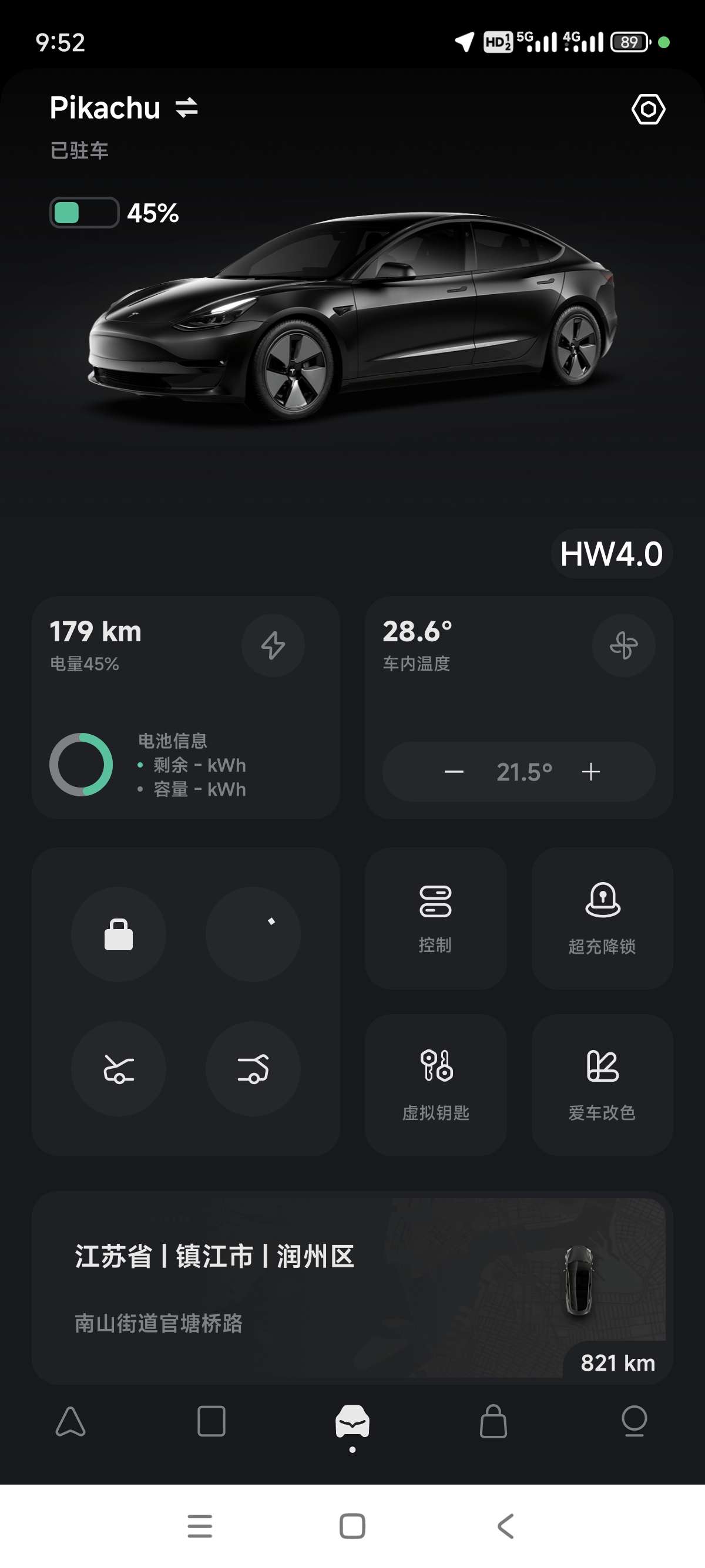Tap the charging lightning icon on range card
The height and width of the screenshot is (1568, 705).
tap(273, 645)
